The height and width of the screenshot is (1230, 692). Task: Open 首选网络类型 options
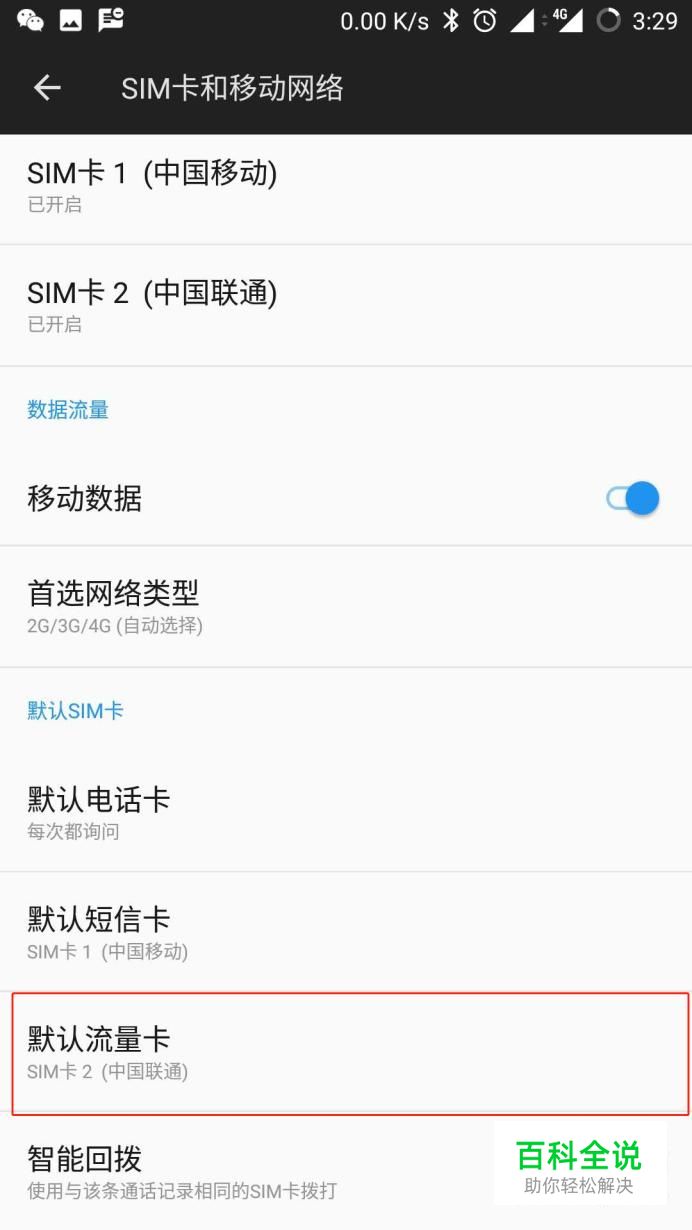(x=346, y=607)
